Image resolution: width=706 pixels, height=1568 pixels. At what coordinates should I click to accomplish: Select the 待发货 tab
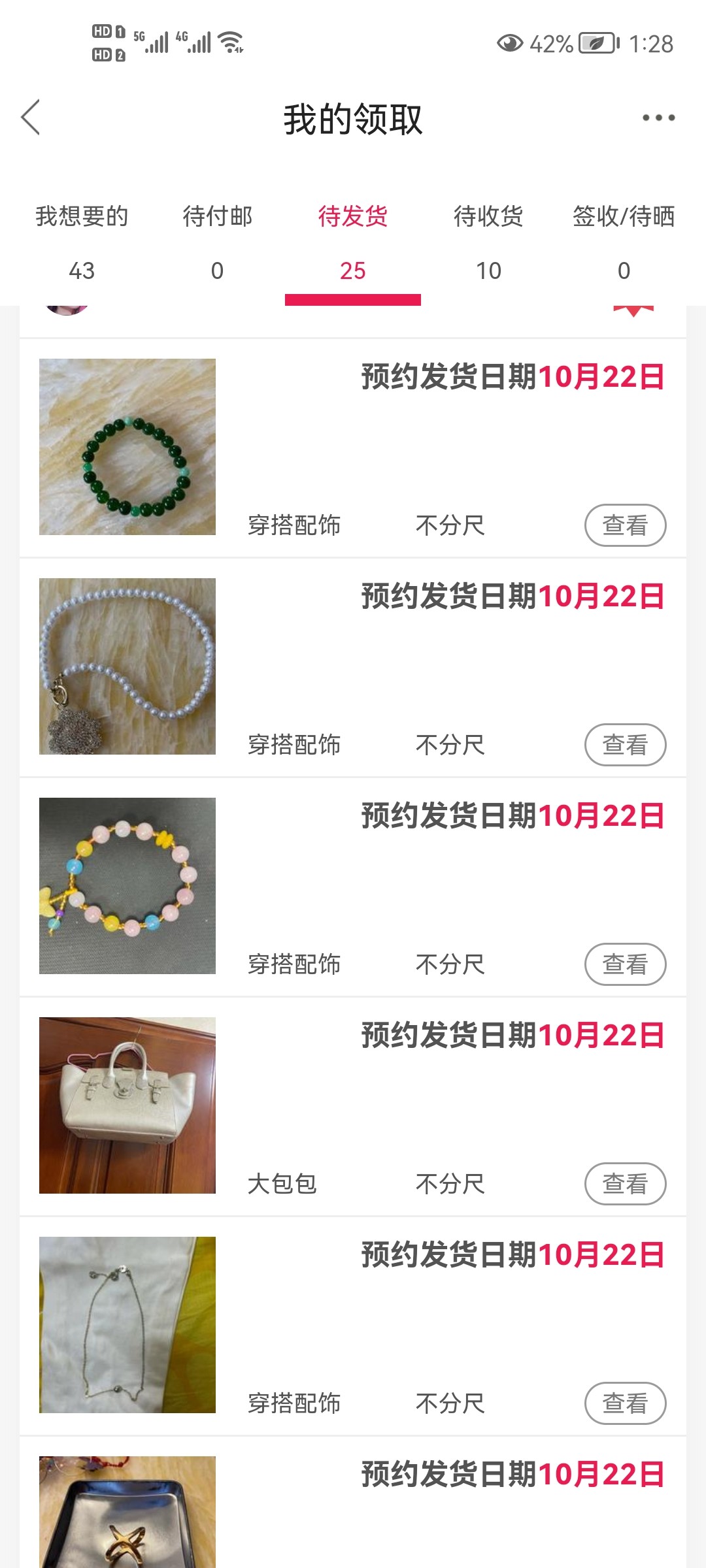click(x=353, y=240)
